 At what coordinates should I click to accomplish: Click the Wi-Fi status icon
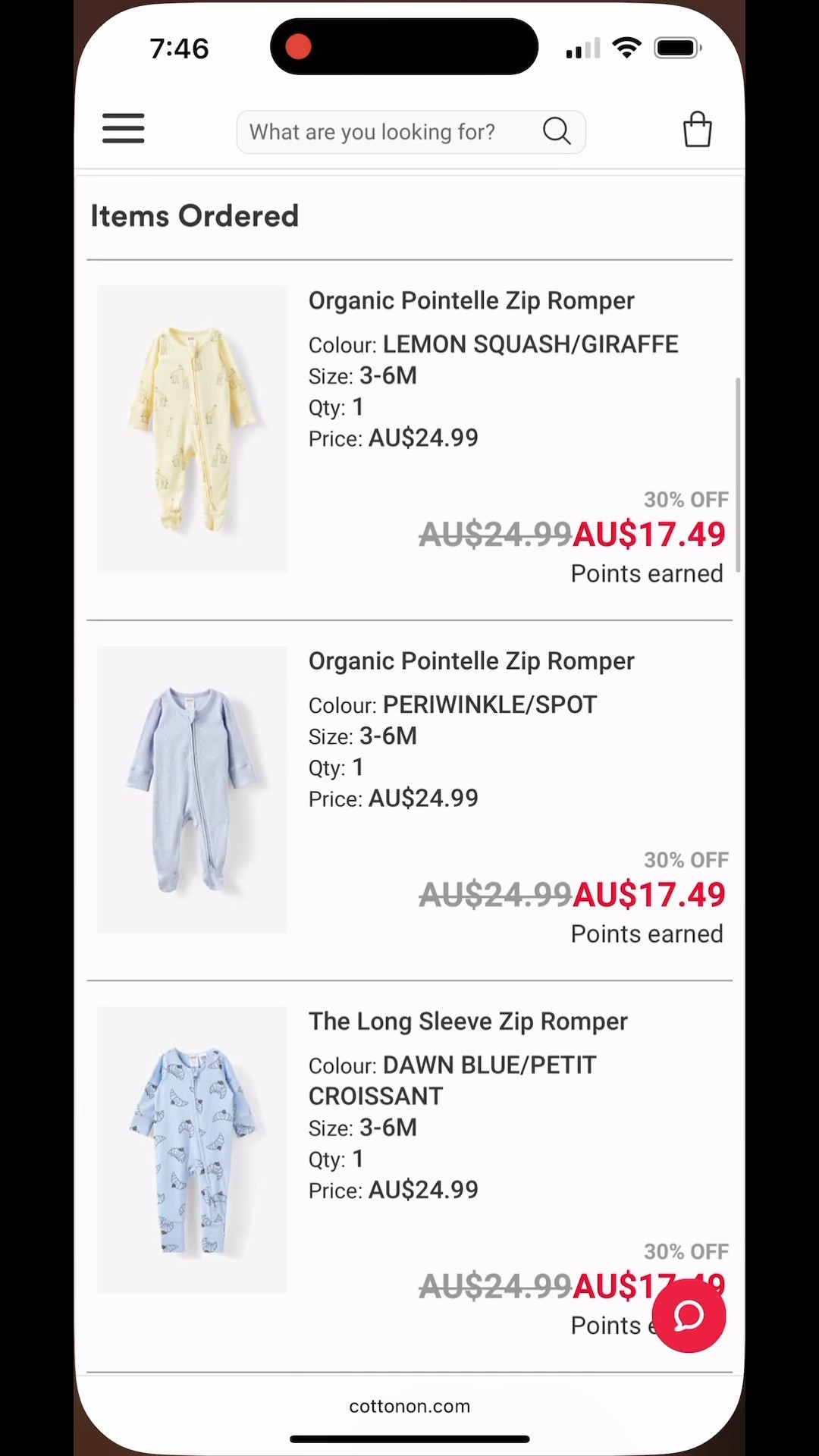[626, 47]
